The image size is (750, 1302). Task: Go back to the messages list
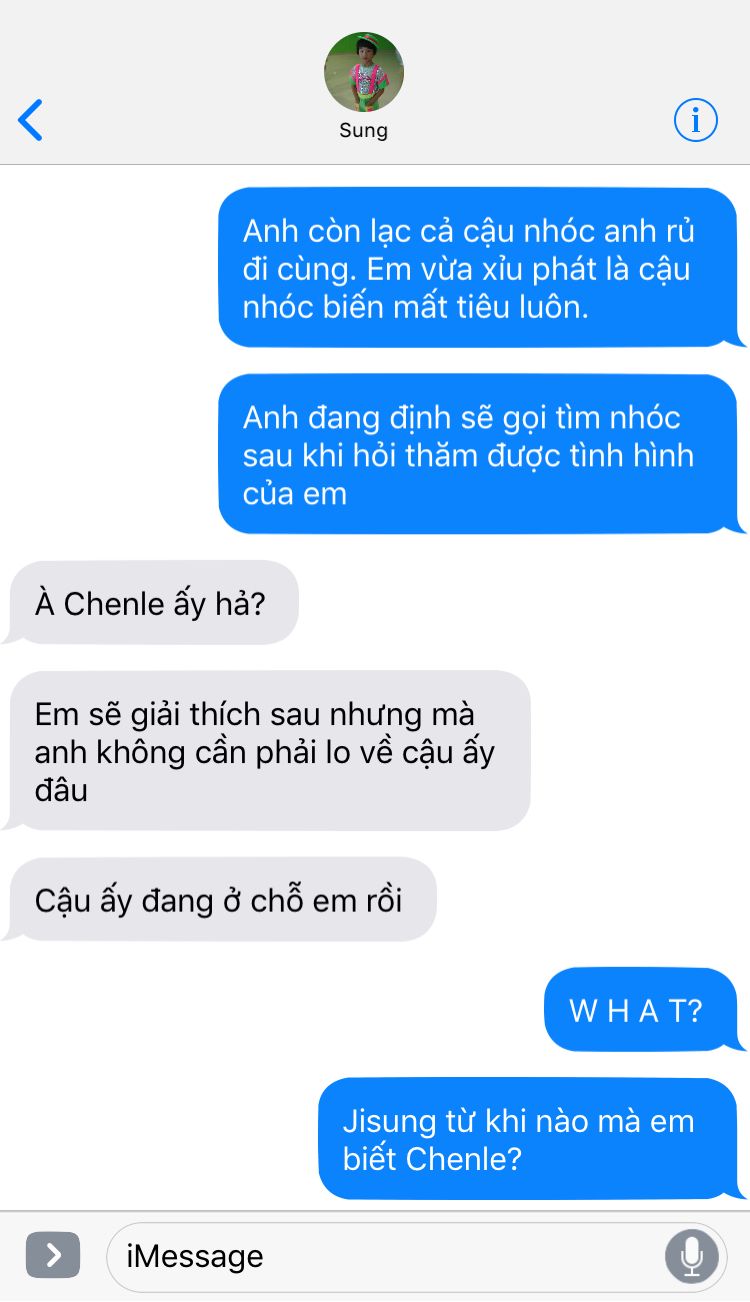(31, 120)
